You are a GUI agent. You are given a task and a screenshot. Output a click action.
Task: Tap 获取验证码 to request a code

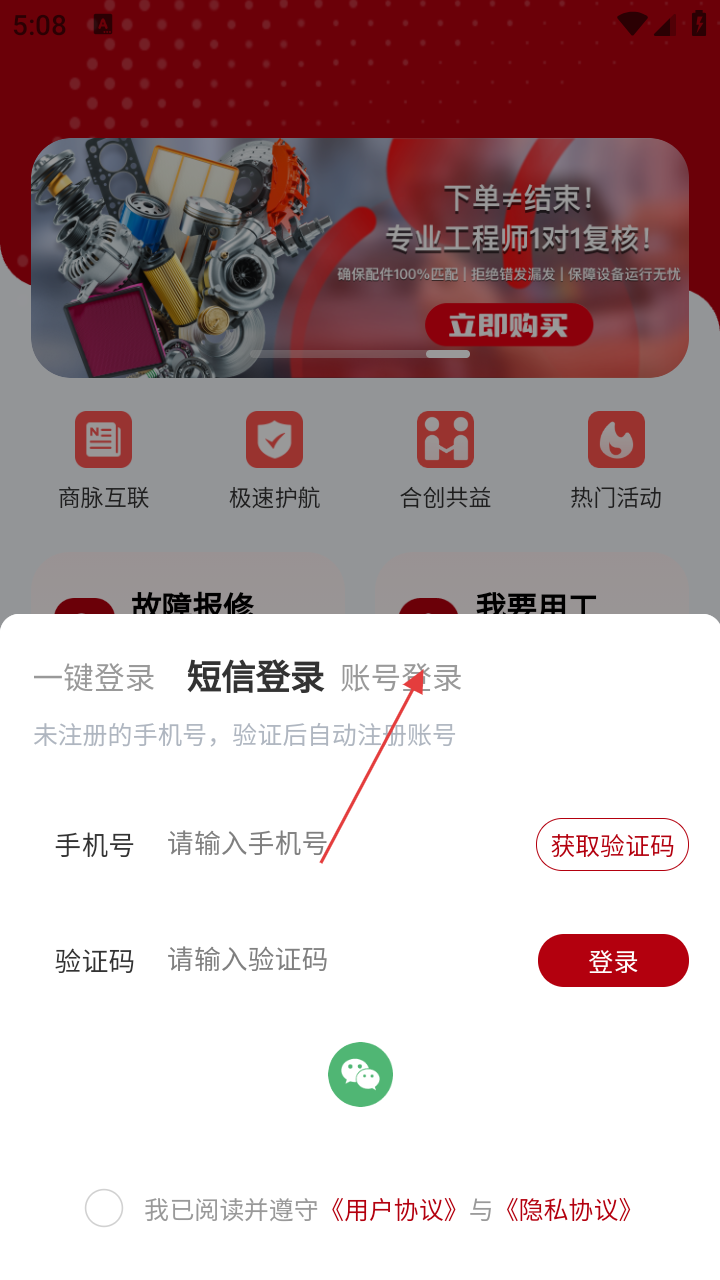[x=612, y=845]
